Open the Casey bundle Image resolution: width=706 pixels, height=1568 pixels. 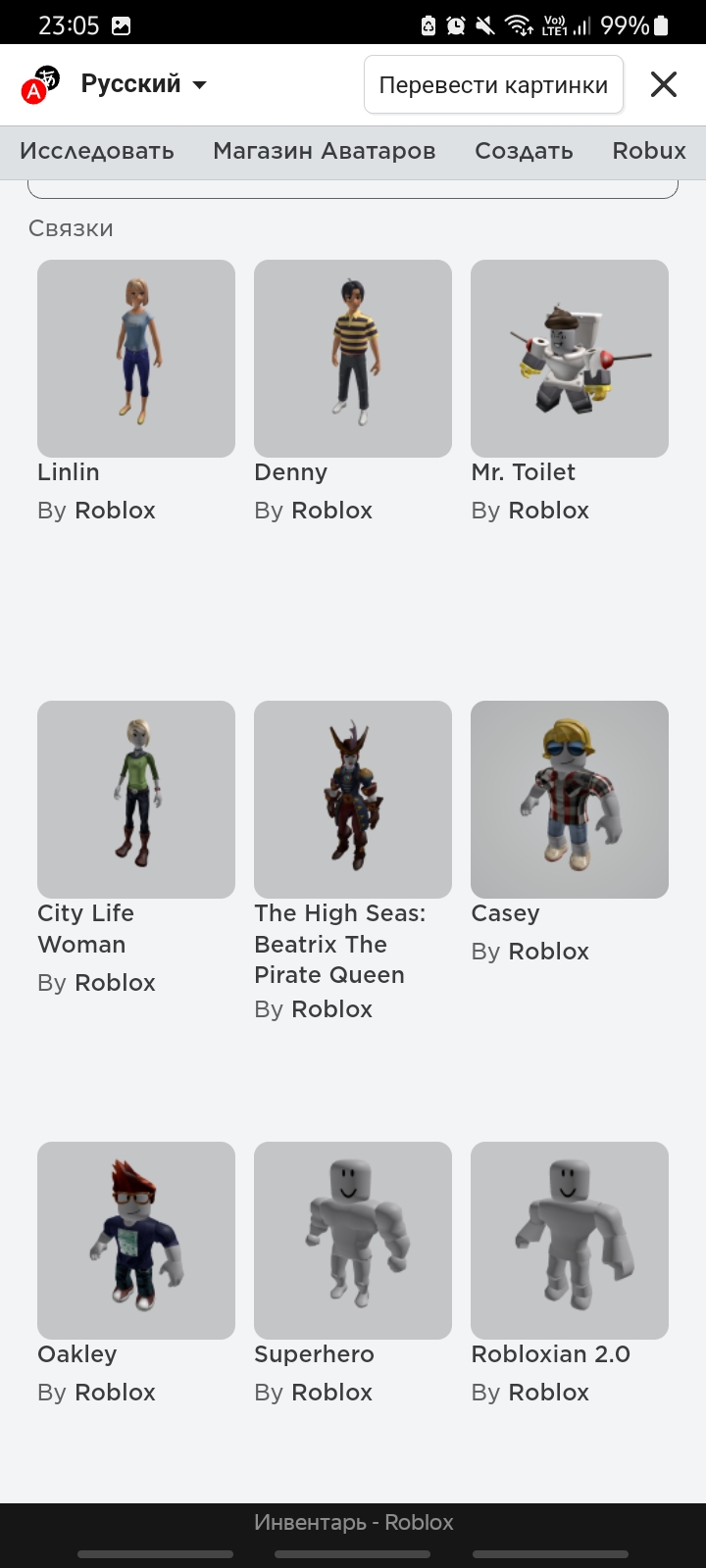point(570,800)
